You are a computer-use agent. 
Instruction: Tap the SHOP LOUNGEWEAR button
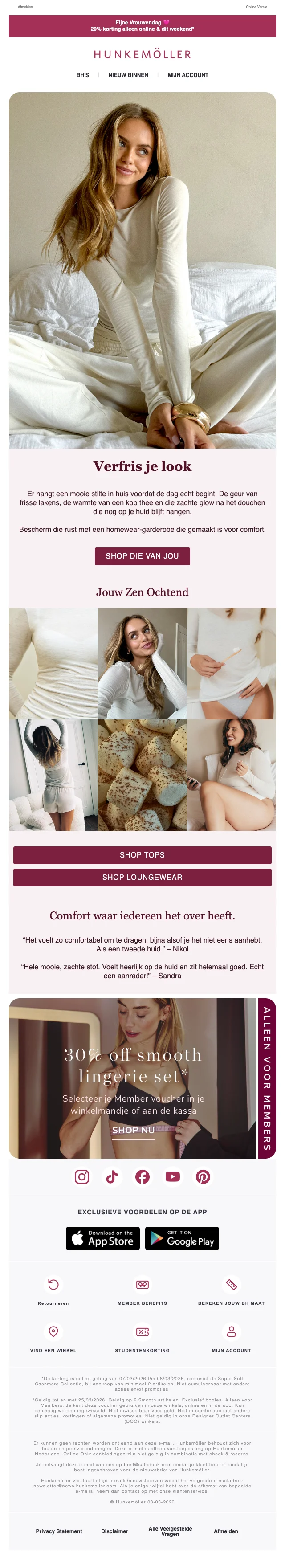(x=142, y=877)
